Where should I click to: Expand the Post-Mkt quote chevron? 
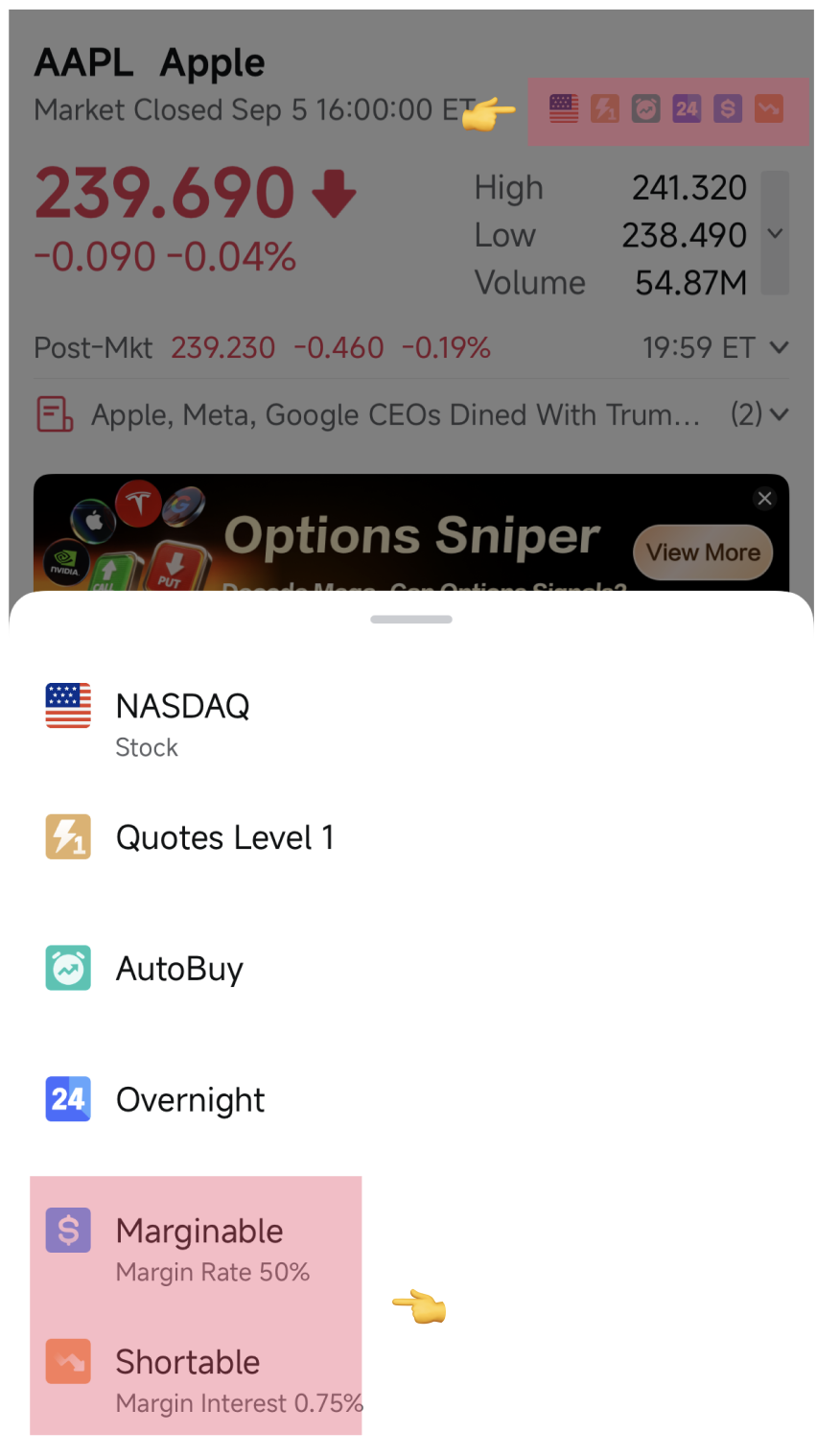[x=779, y=347]
